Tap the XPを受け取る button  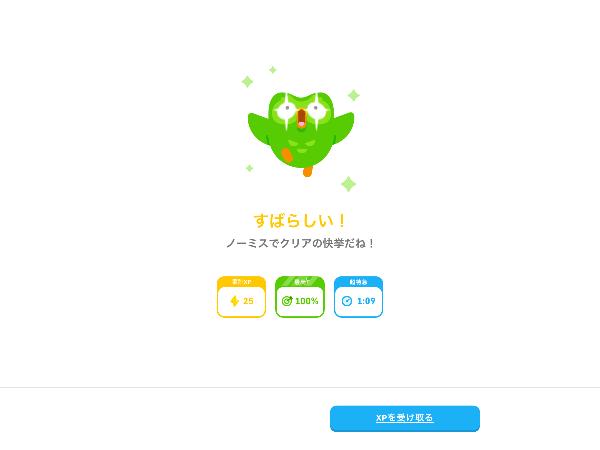pyautogui.click(x=404, y=418)
